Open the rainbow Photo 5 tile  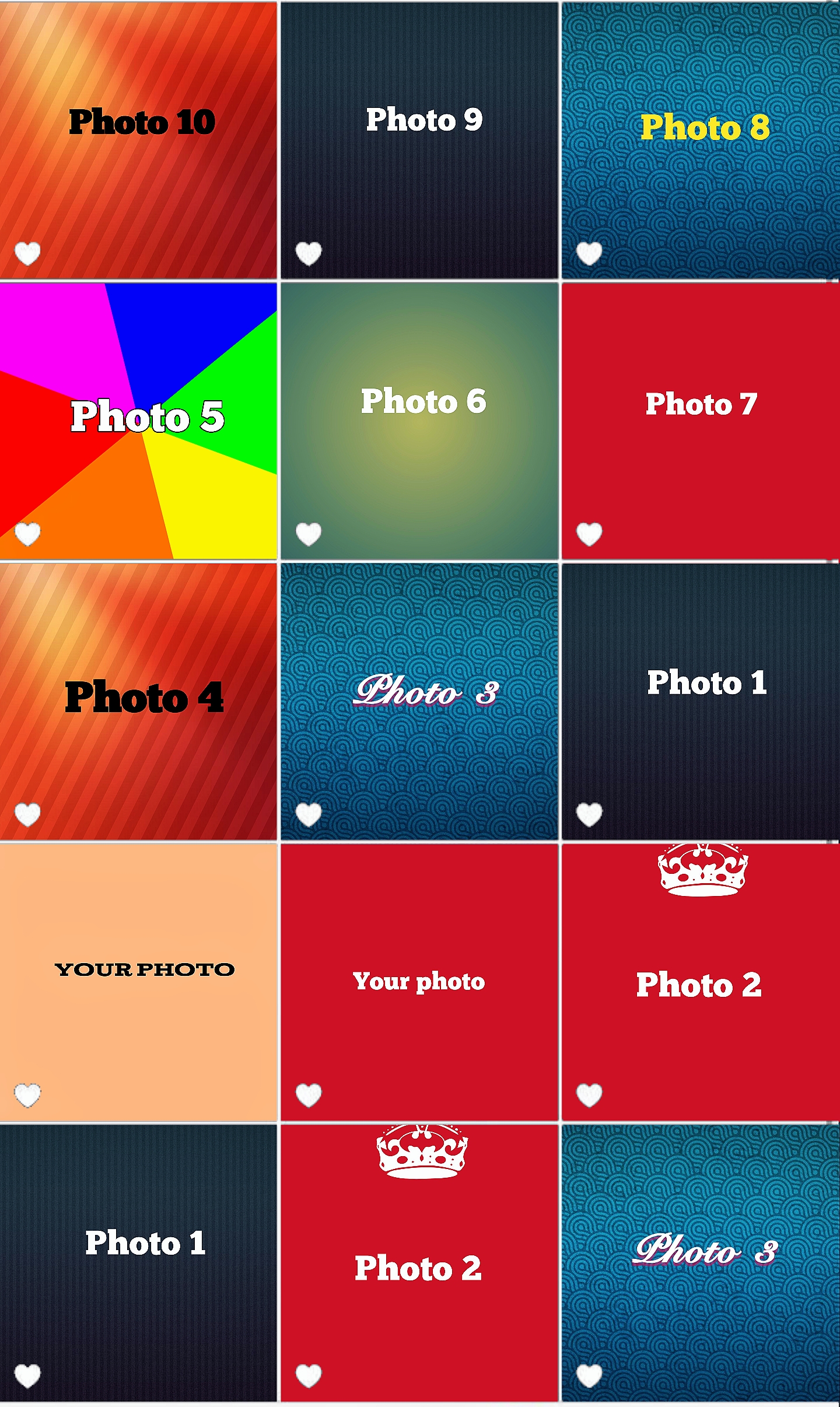[x=138, y=421]
